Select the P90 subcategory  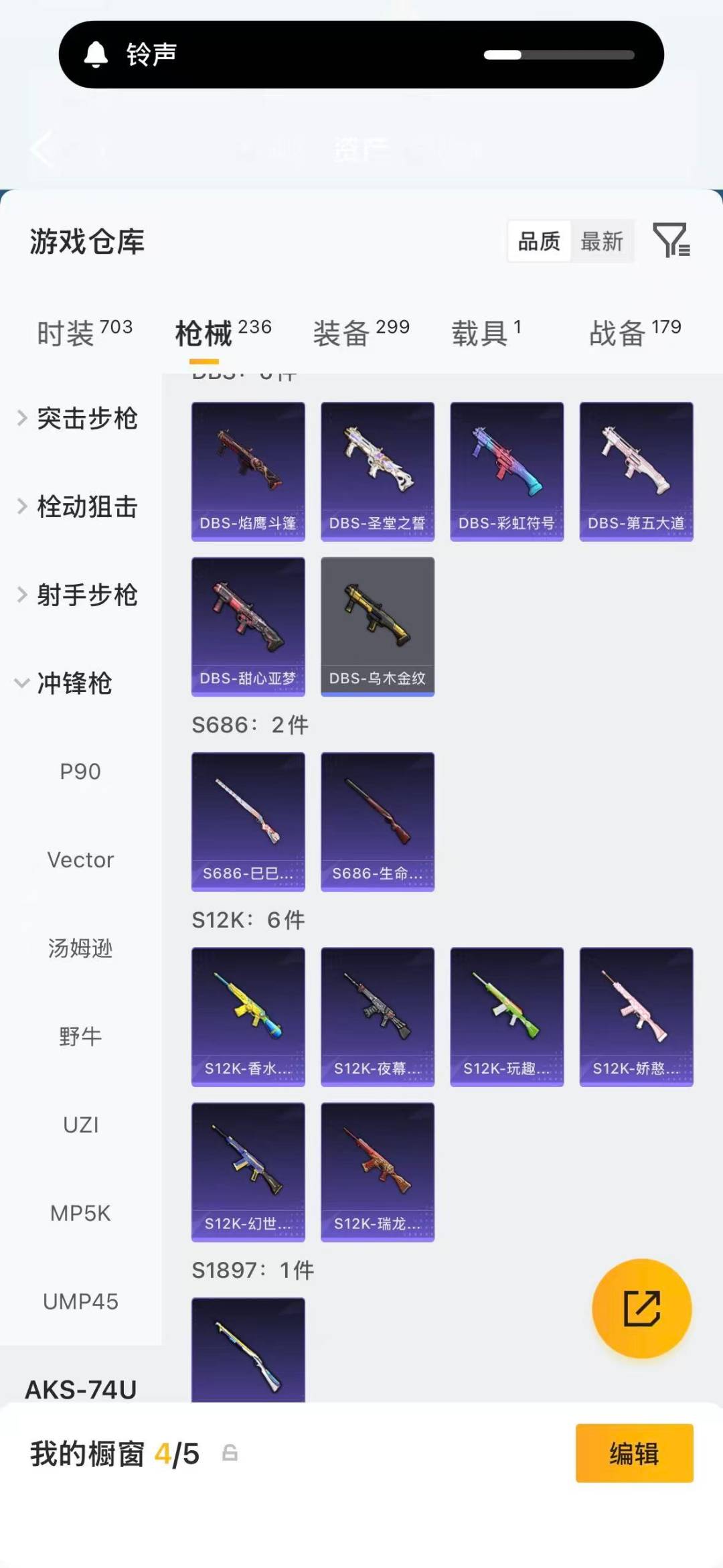click(81, 771)
